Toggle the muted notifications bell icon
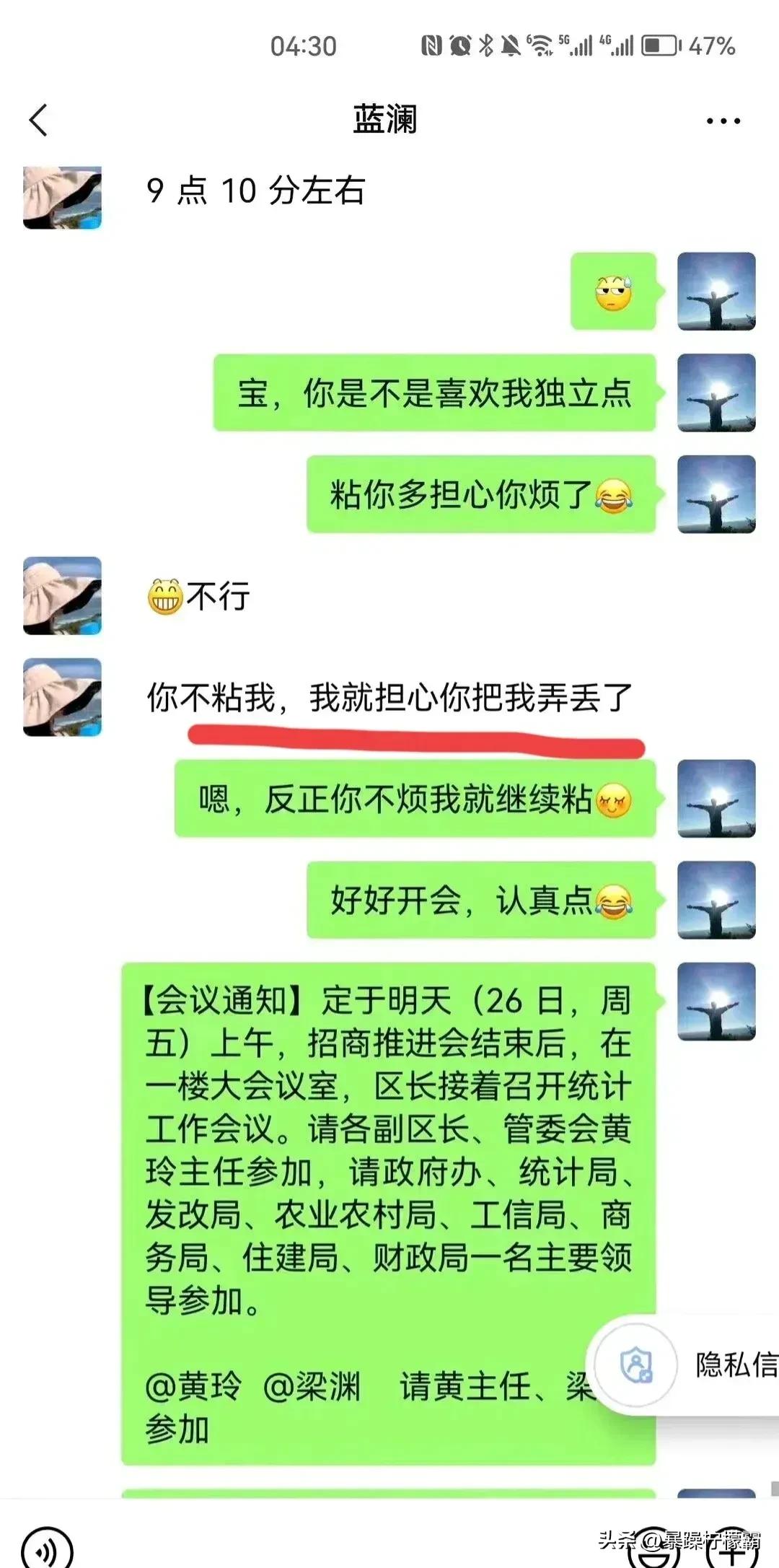The width and height of the screenshot is (779, 1568). tap(510, 45)
